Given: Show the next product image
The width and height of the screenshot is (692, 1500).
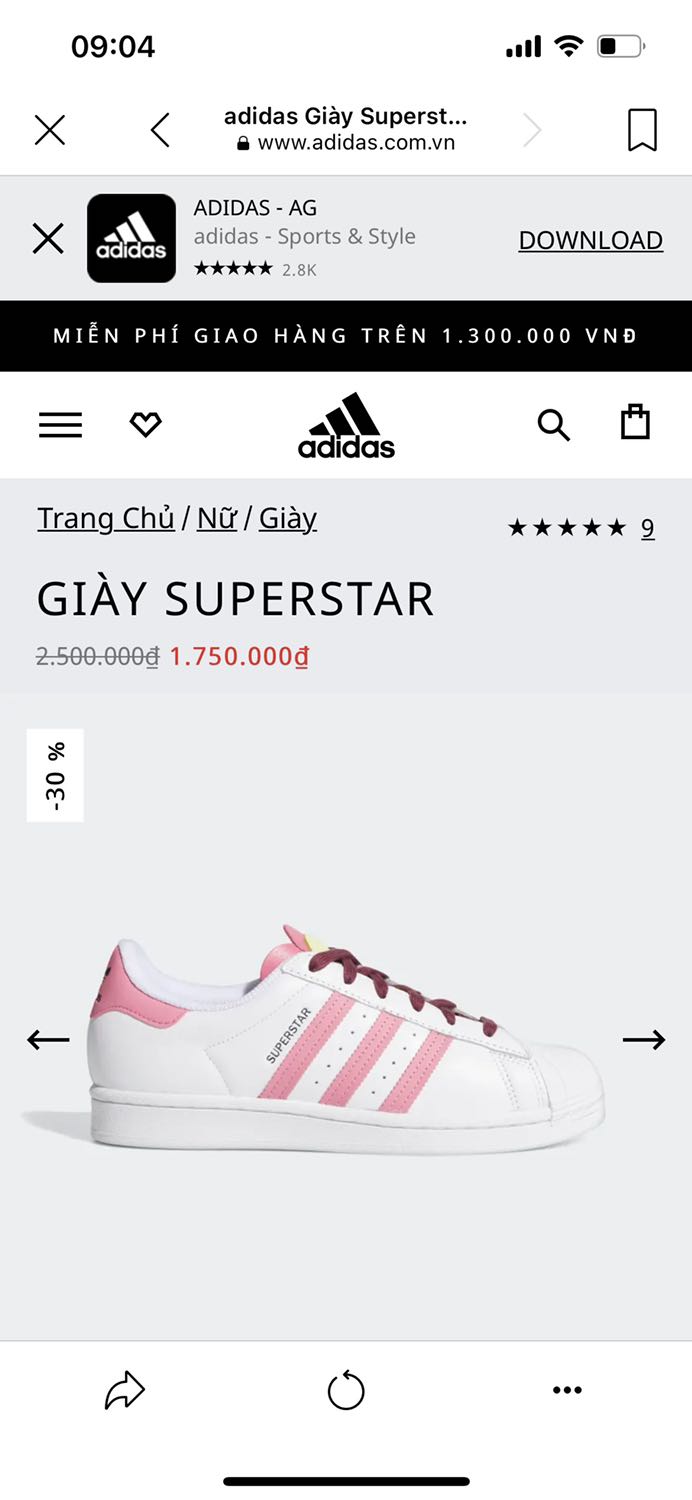Looking at the screenshot, I should tap(643, 1040).
